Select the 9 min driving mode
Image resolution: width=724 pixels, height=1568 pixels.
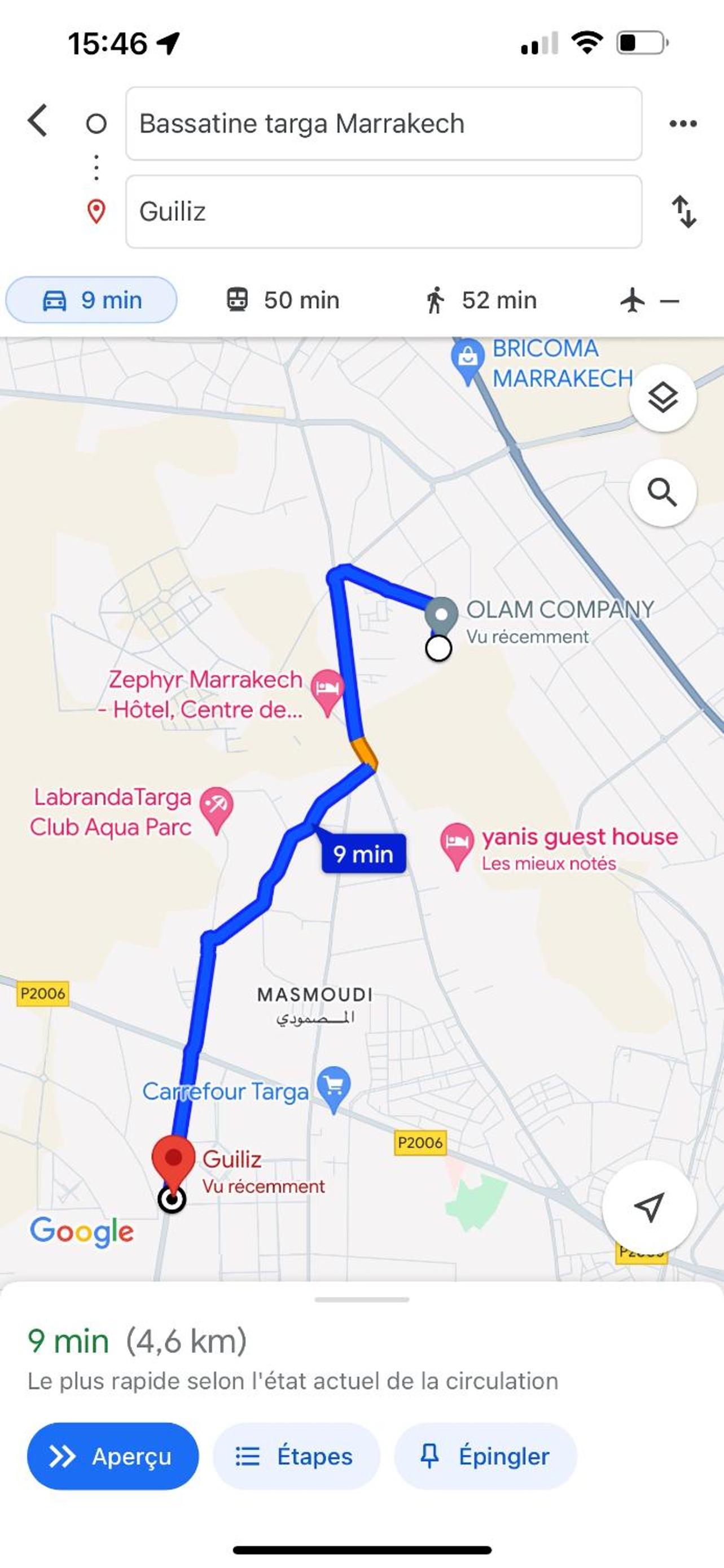point(91,300)
